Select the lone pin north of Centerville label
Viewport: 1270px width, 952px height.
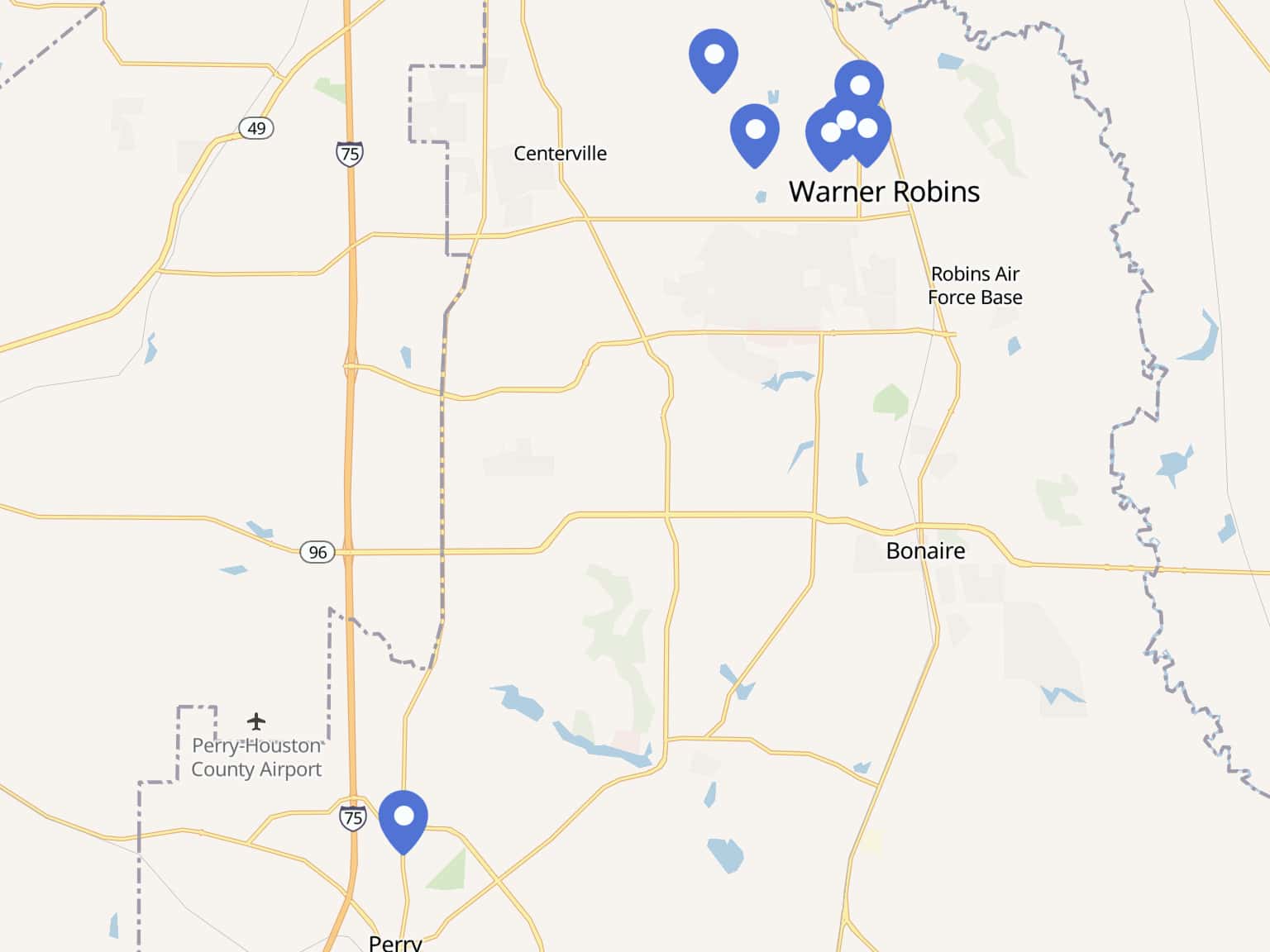(713, 56)
